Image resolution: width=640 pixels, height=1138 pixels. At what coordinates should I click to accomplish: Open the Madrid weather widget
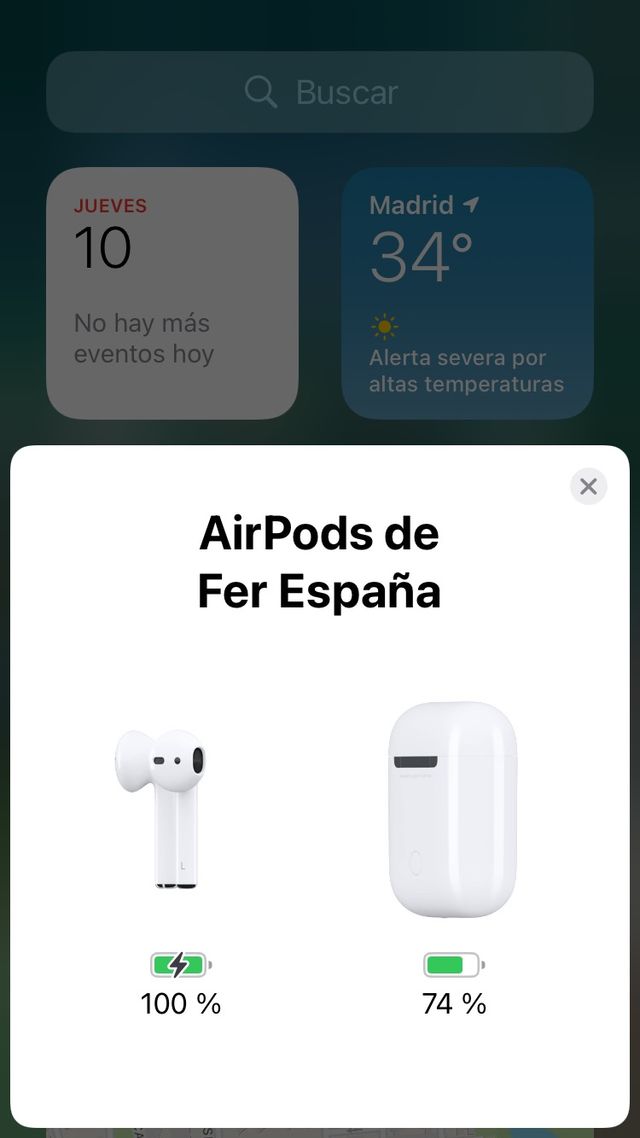click(x=467, y=292)
